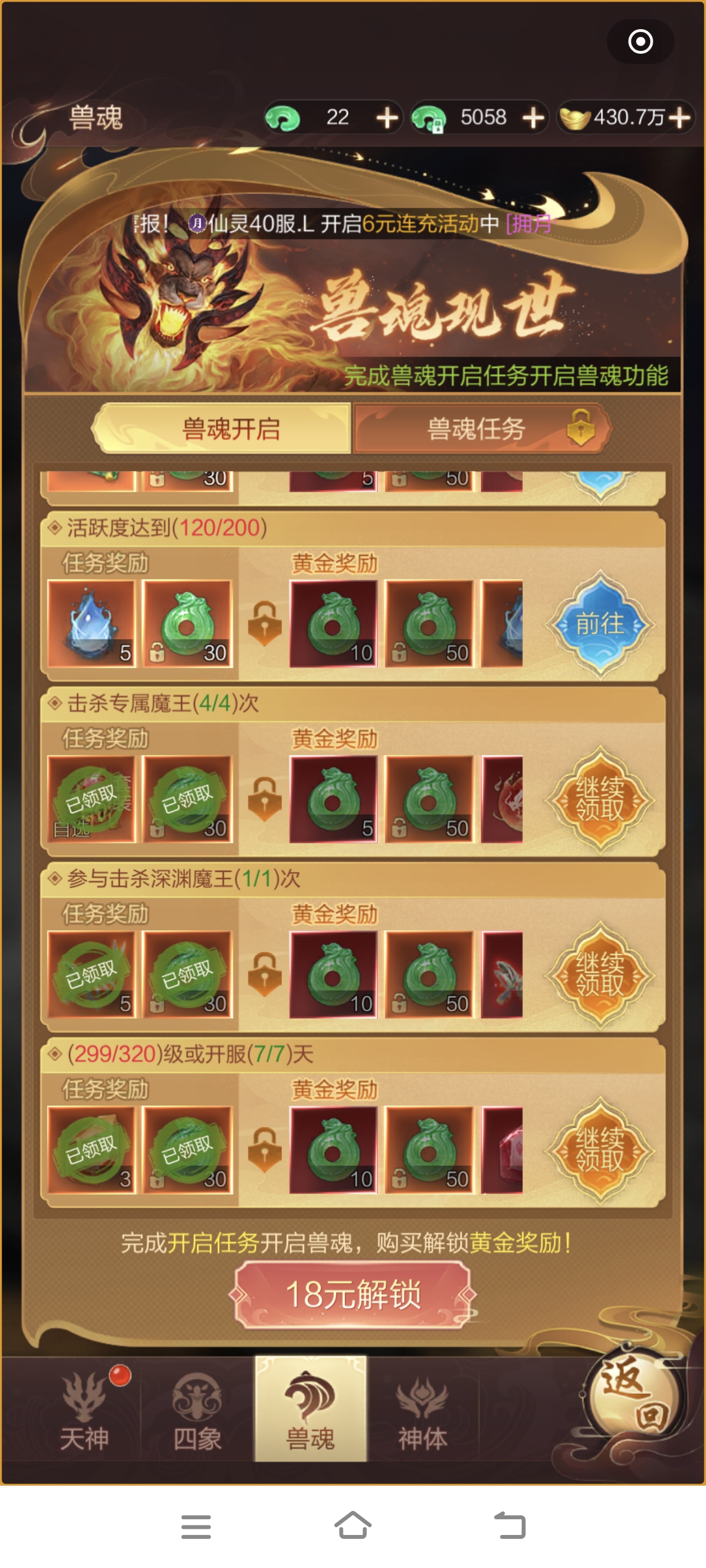Image resolution: width=706 pixels, height=1568 pixels.
Task: Tap the lock icon in the 活跃度达到 row
Action: coord(265,623)
